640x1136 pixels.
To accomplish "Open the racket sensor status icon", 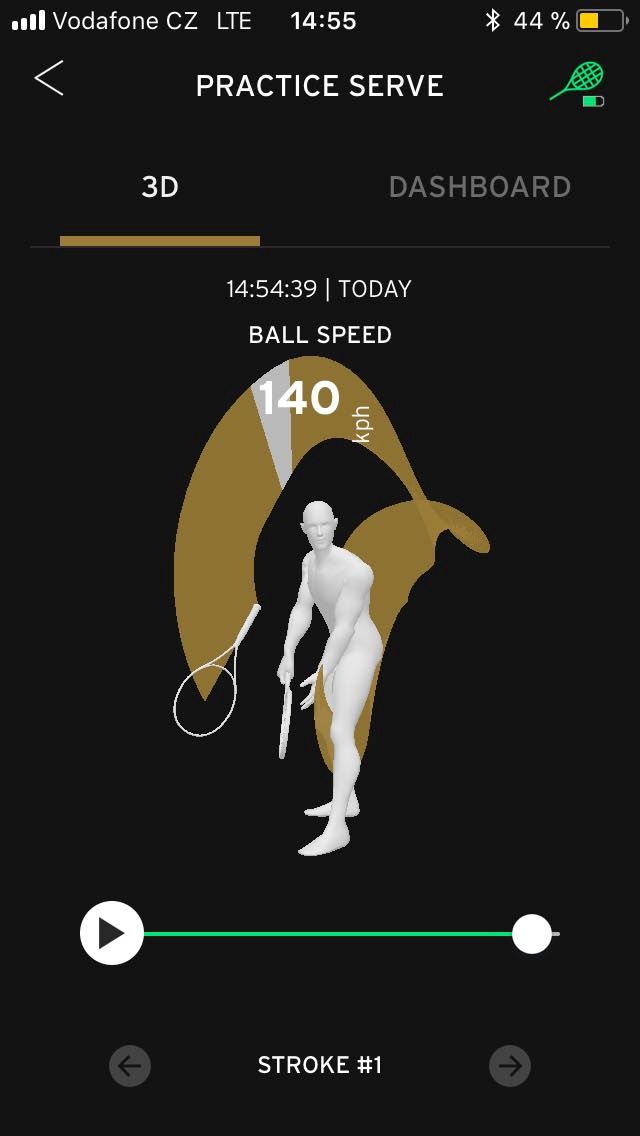I will click(x=578, y=83).
